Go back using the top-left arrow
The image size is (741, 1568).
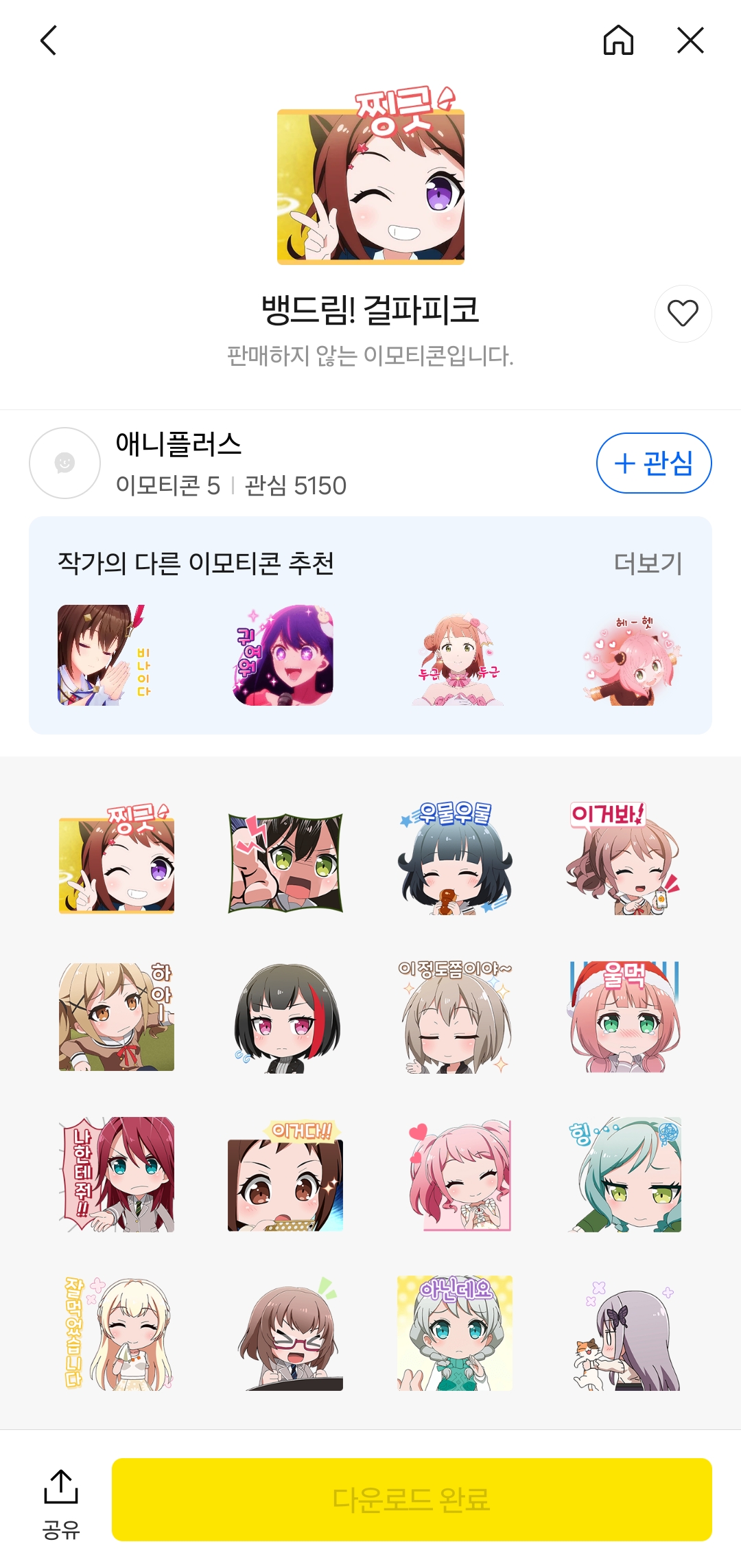click(48, 41)
